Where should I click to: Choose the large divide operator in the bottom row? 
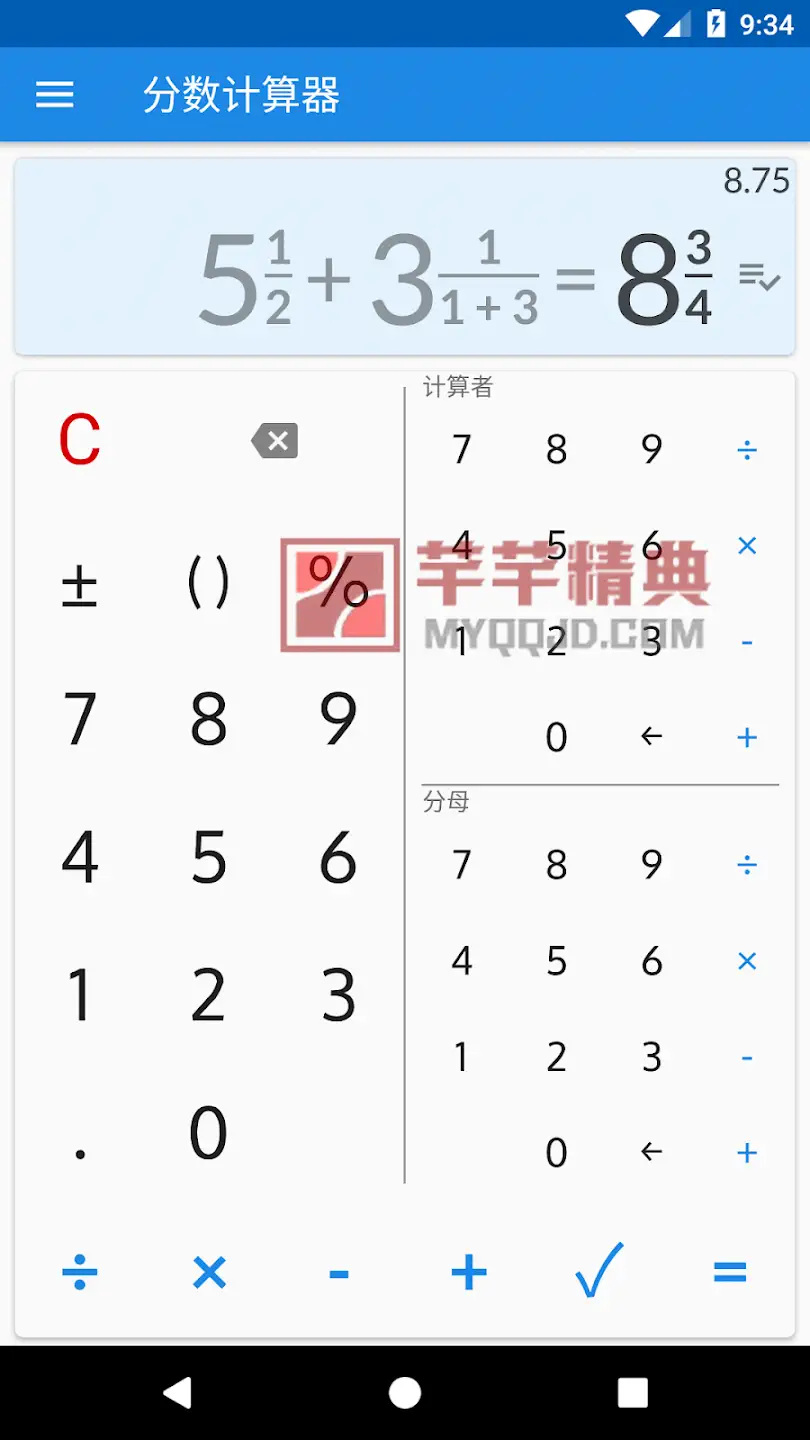pos(80,1273)
